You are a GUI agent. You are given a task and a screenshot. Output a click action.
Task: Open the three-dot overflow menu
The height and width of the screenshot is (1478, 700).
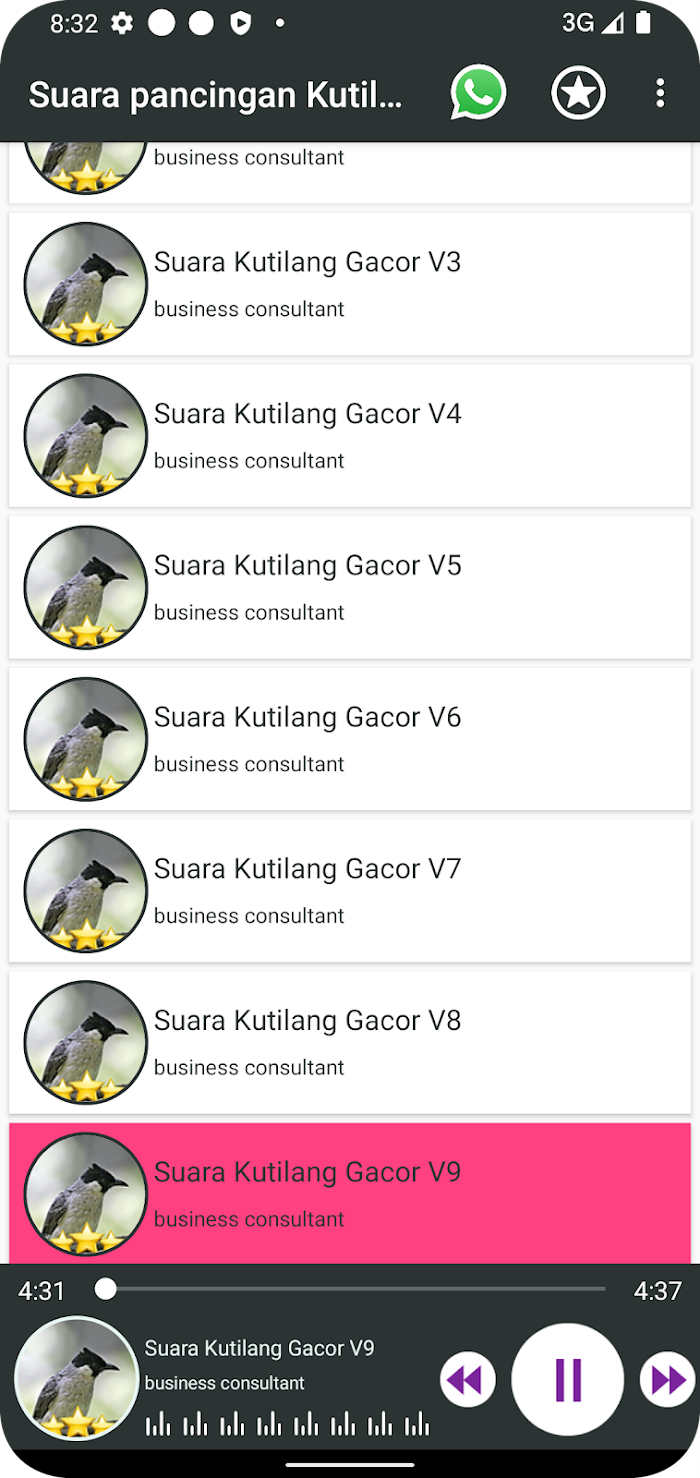[660, 94]
